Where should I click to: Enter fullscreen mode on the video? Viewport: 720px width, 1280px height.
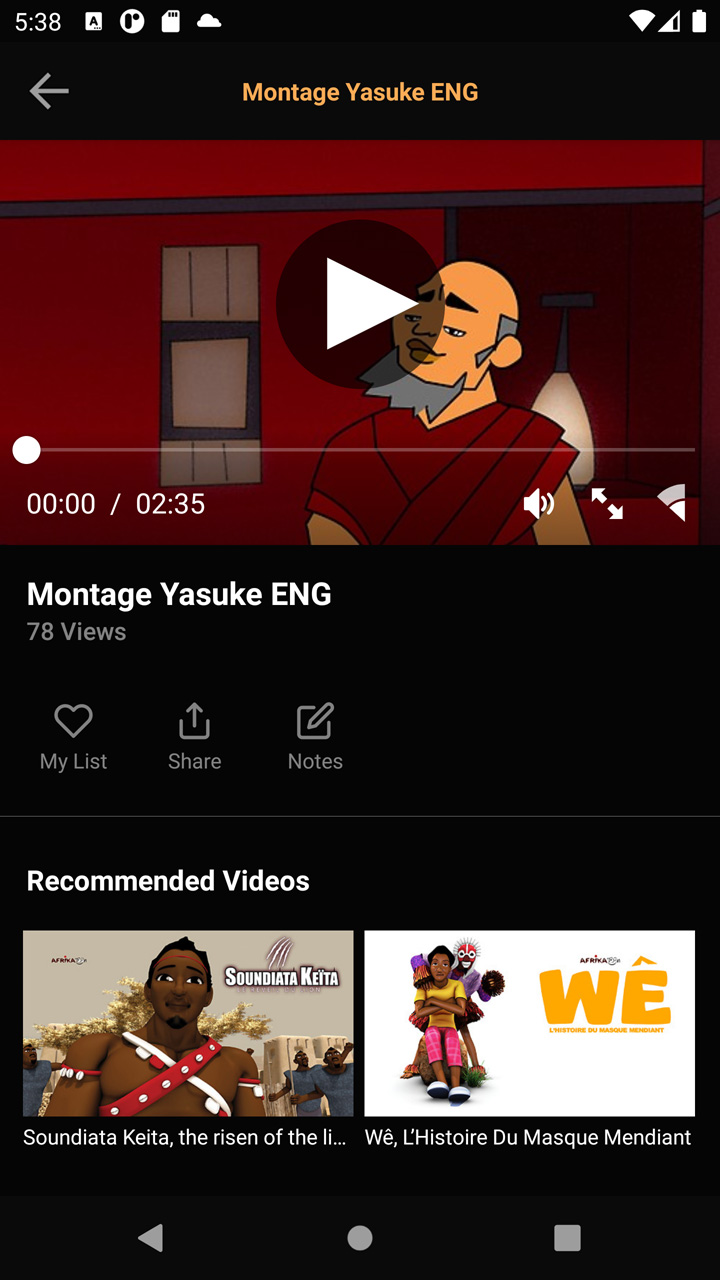pyautogui.click(x=607, y=503)
